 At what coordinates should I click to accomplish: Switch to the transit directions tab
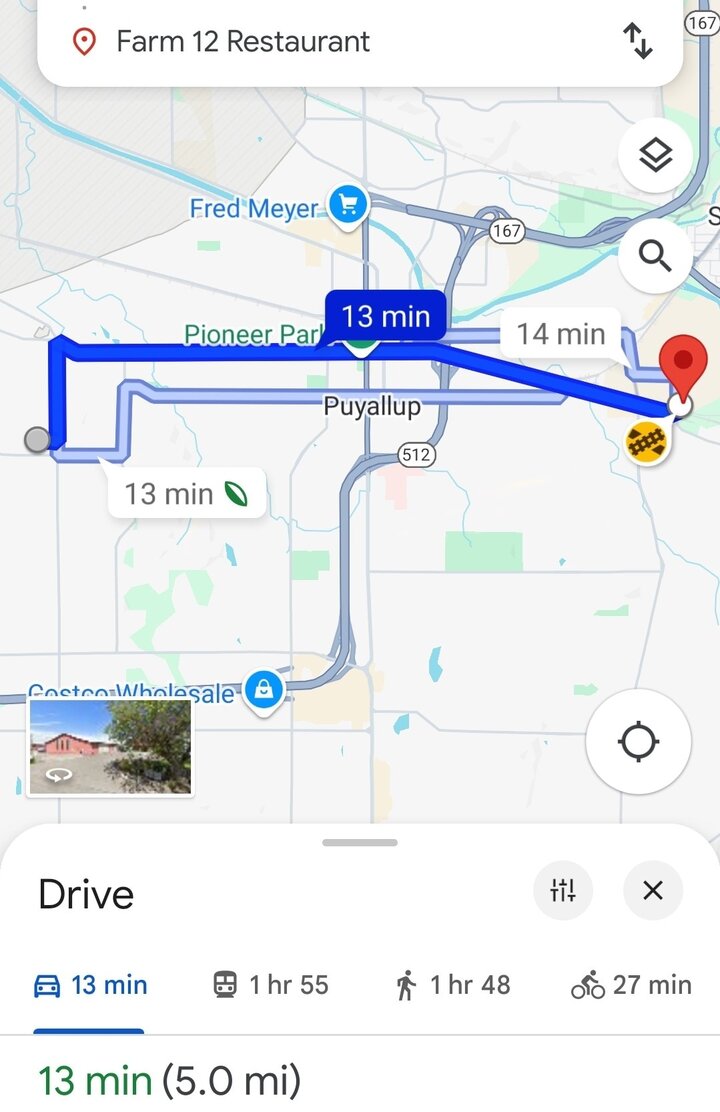[x=267, y=985]
